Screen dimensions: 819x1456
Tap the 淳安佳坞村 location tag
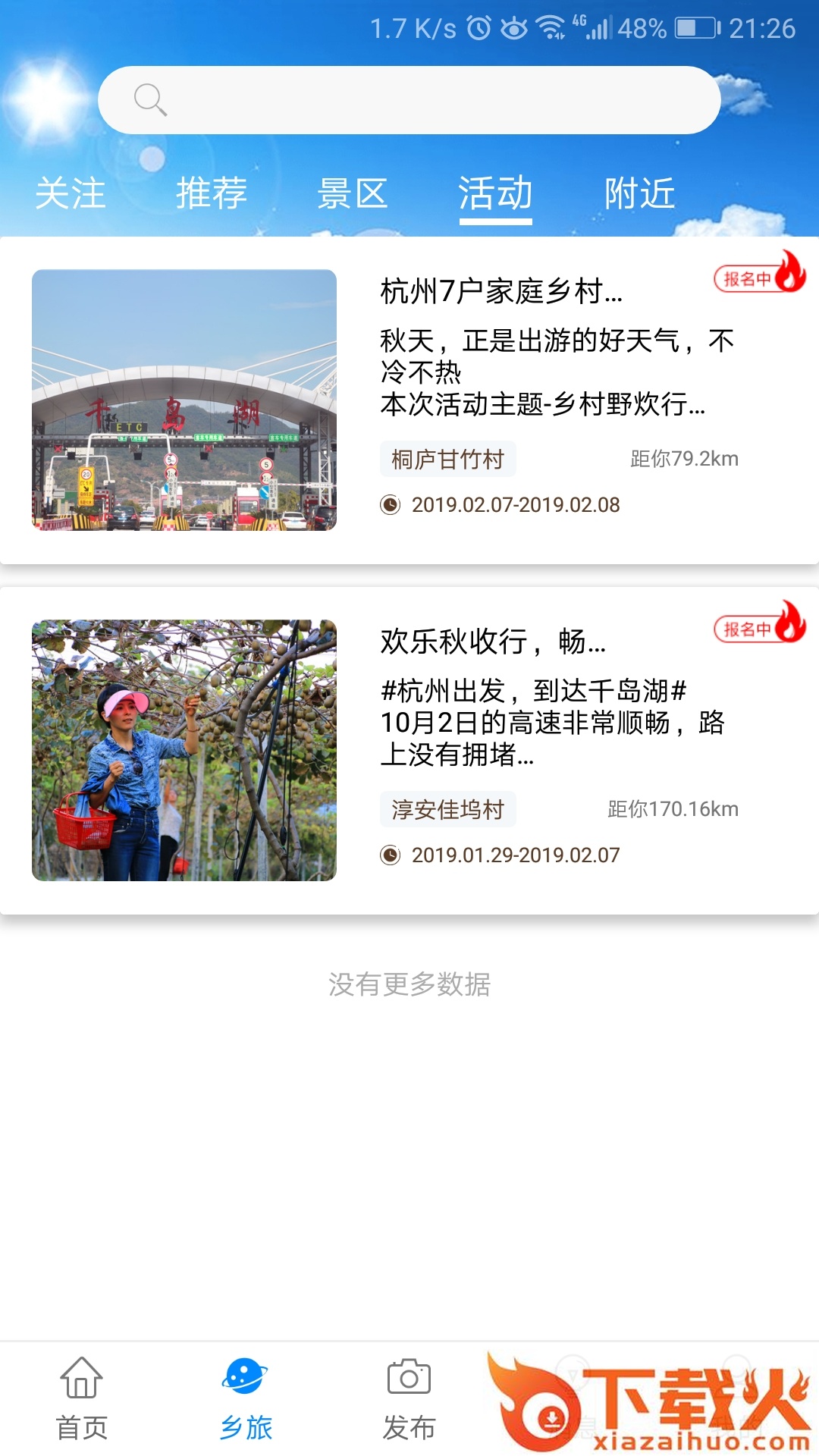[x=447, y=809]
